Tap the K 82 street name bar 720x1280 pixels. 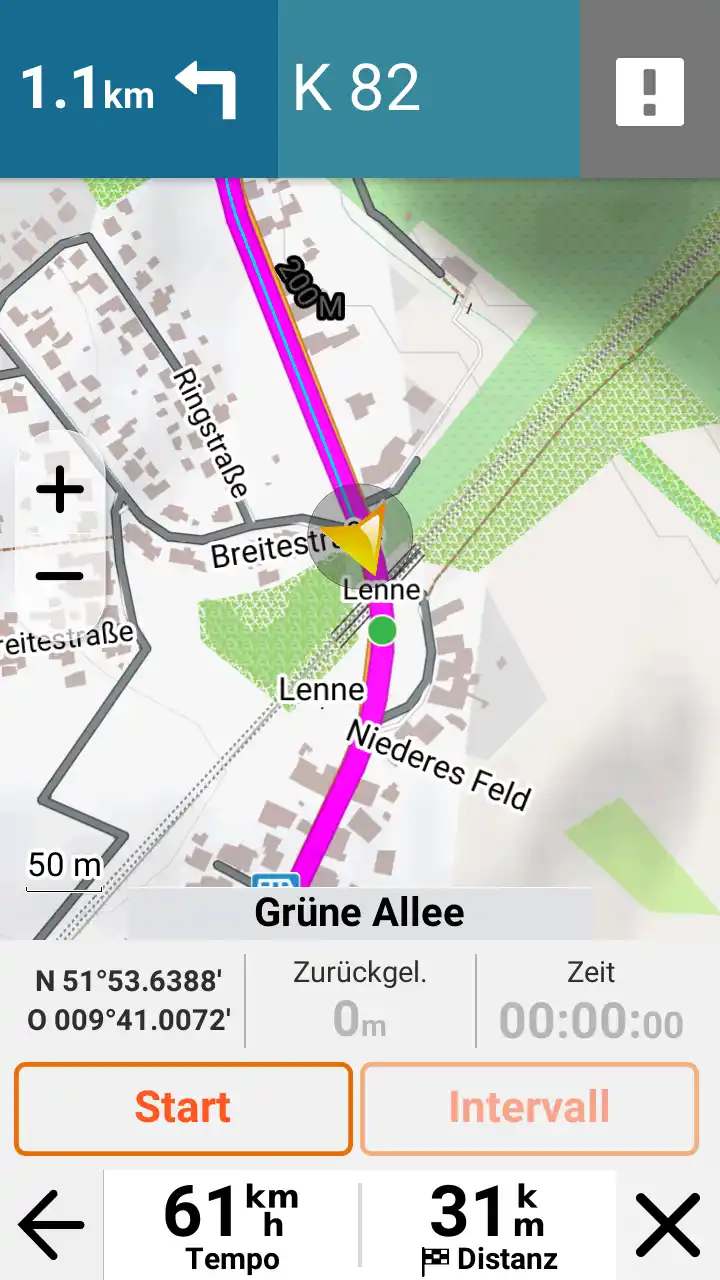[428, 89]
